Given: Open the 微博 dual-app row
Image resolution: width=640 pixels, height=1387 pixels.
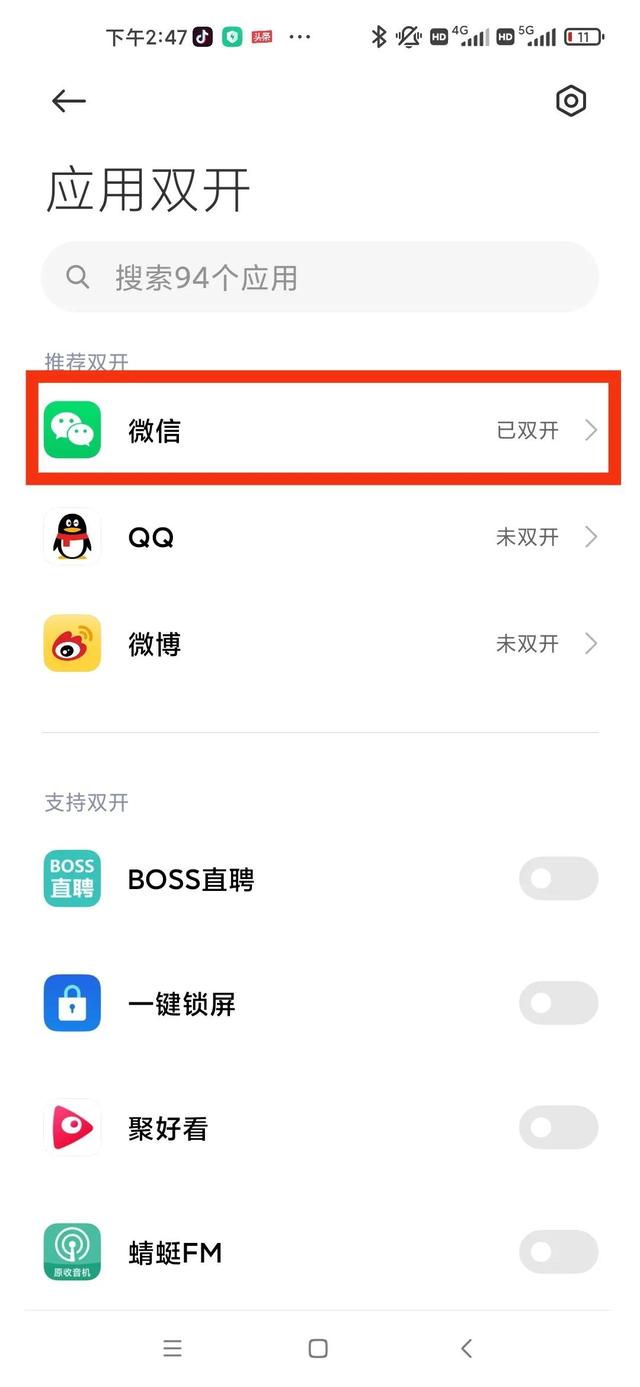Looking at the screenshot, I should pos(320,643).
